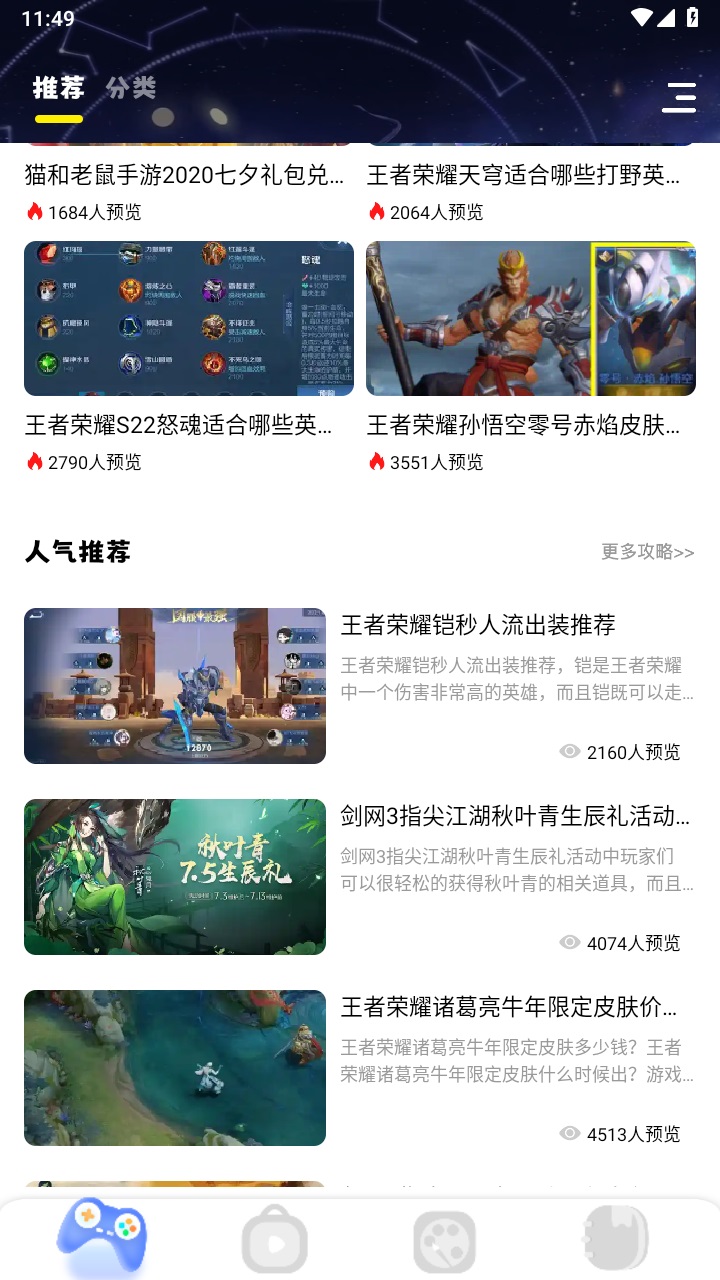Screen dimensions: 720x1280
Task: Click the eye icon beside 4513人预览
Action: pos(569,1132)
